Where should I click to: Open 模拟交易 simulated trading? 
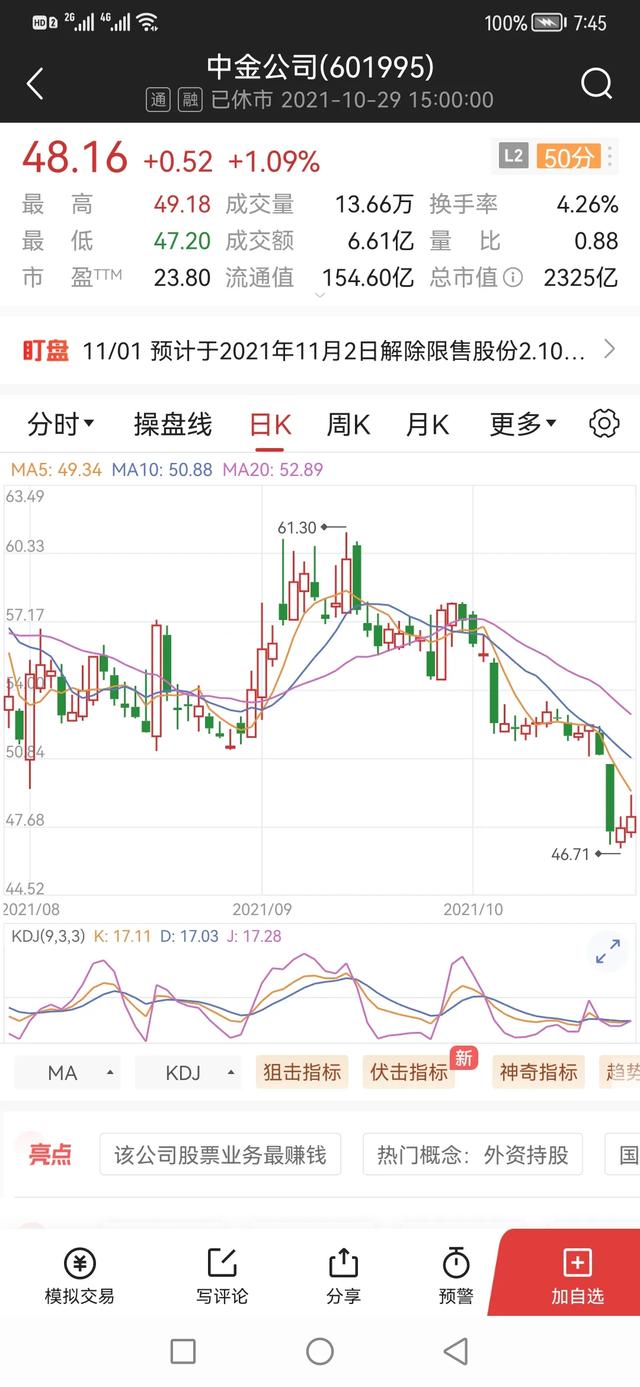tap(80, 1277)
